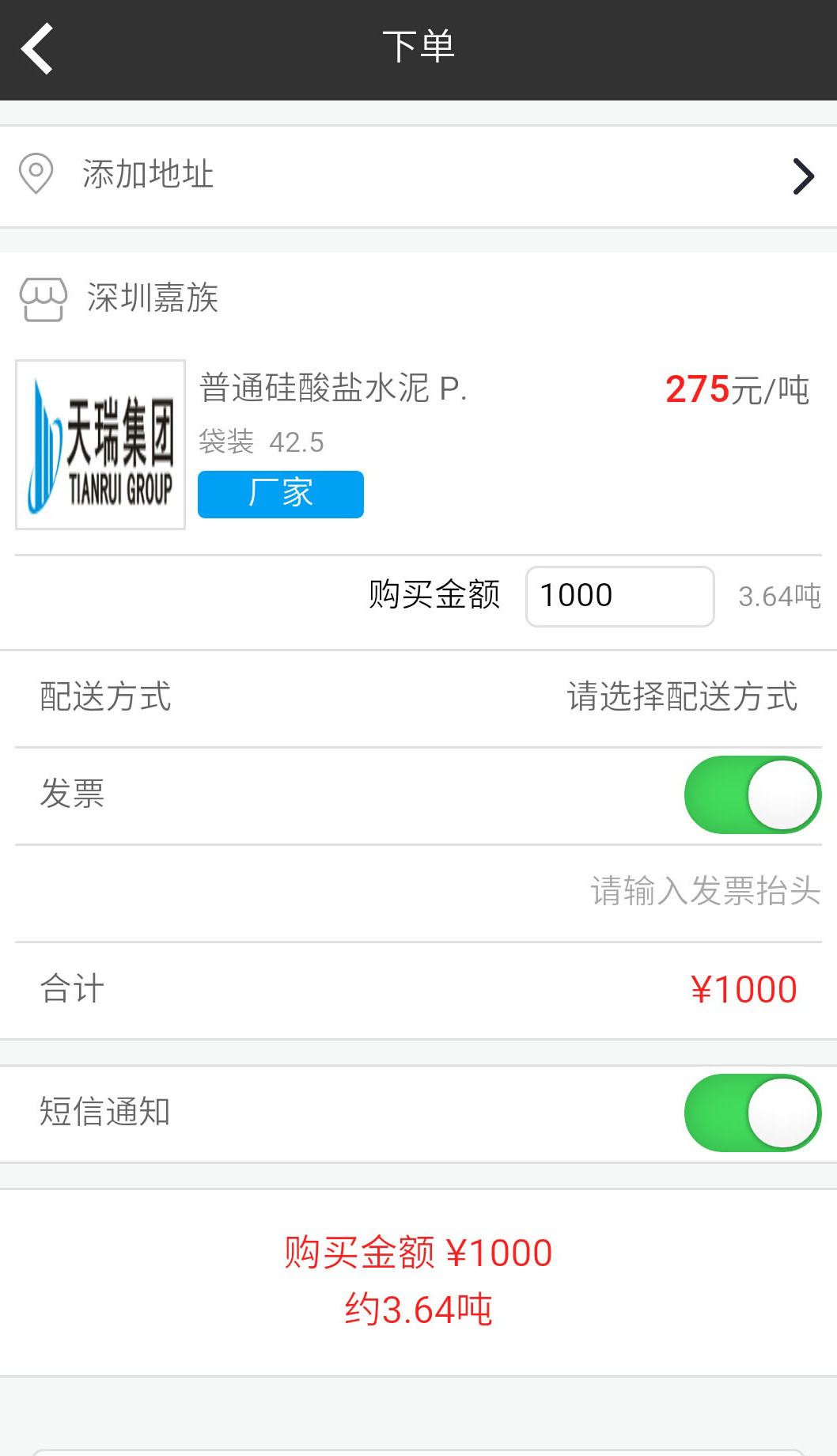
Task: Select the 下单 title in the header
Action: [418, 45]
